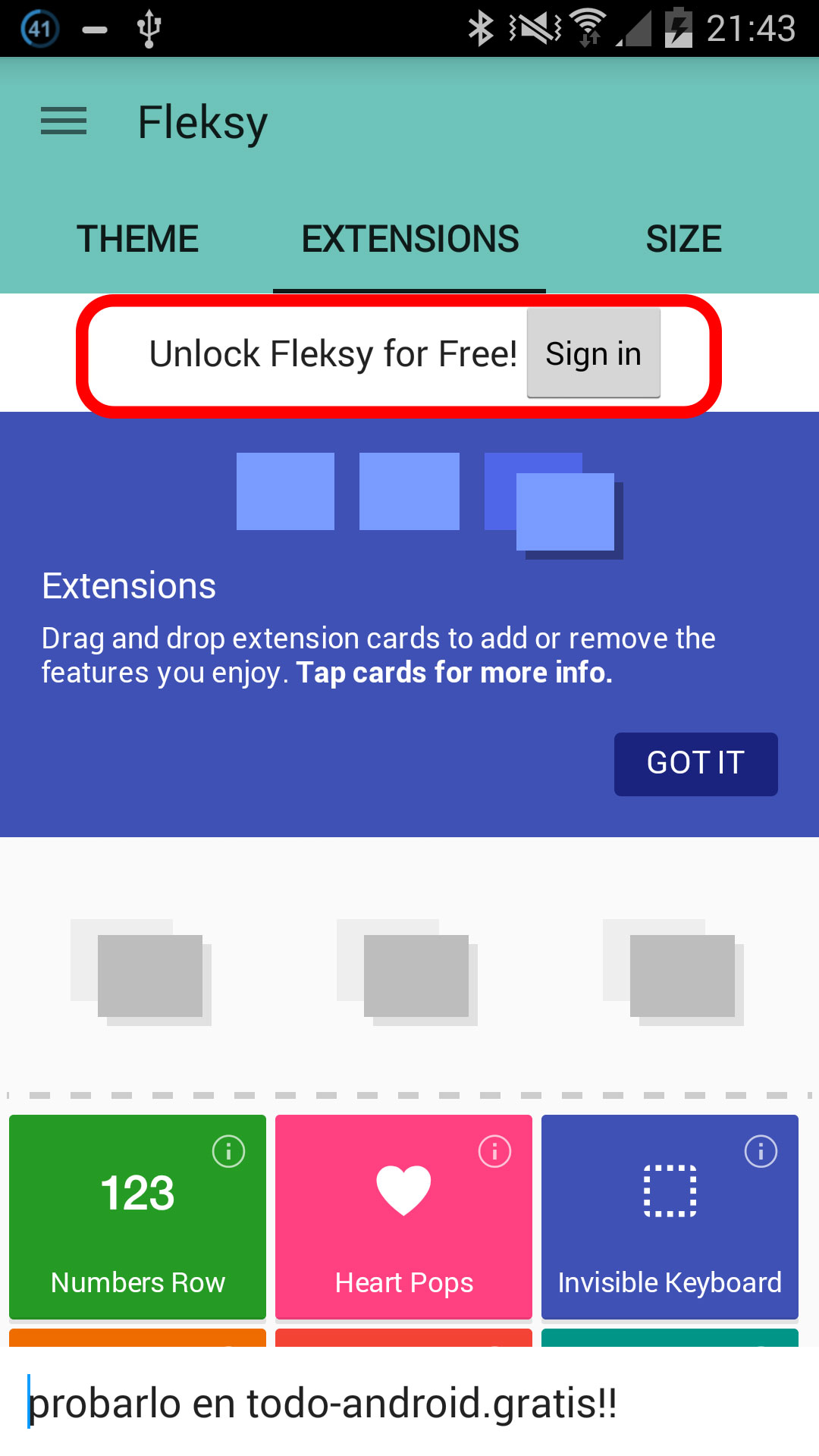Open the Numbers Row extension card
Image resolution: width=819 pixels, height=1456 pixels.
click(x=137, y=1228)
